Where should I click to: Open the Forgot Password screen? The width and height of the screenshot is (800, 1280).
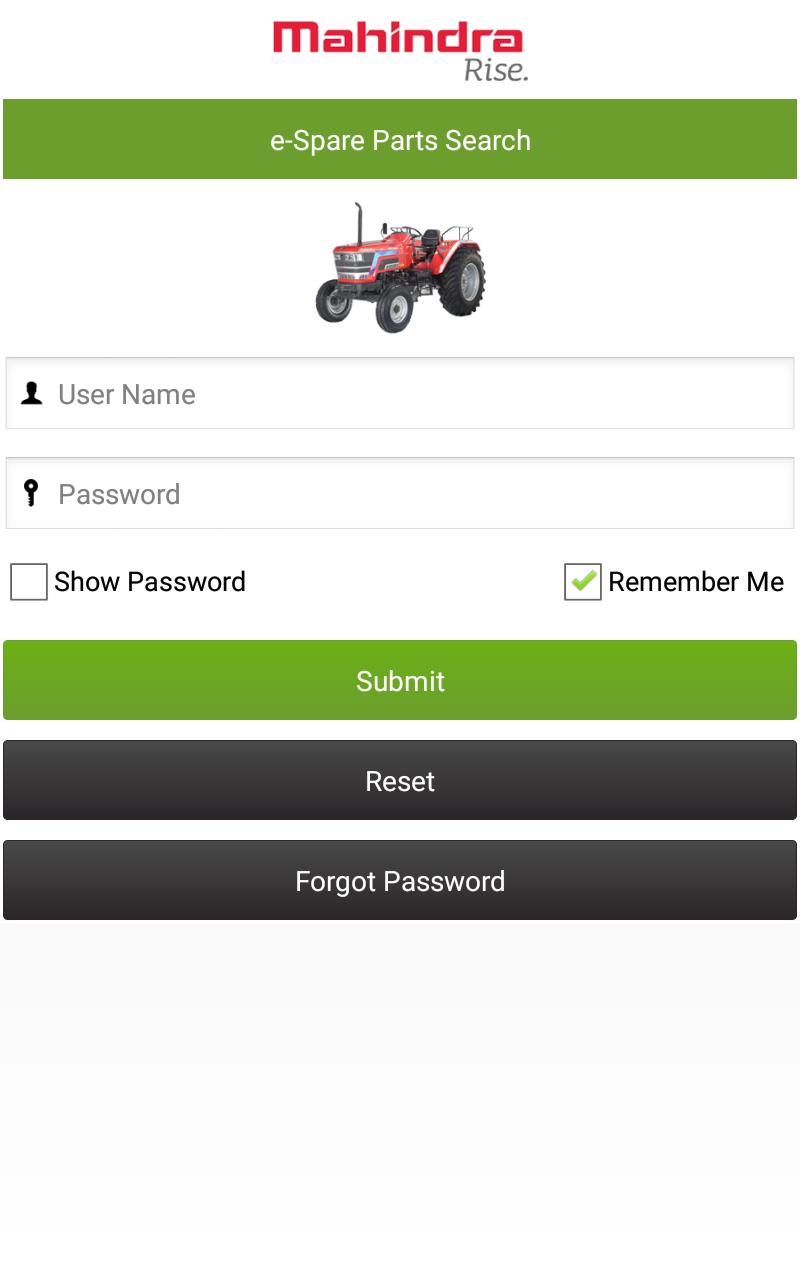[400, 880]
